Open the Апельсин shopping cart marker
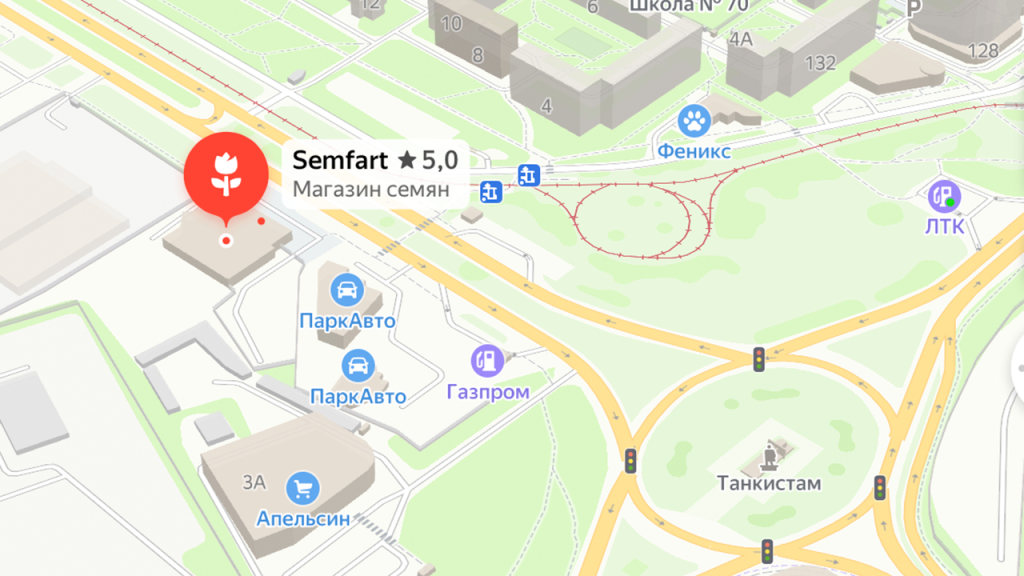This screenshot has height=576, width=1024. click(302, 489)
